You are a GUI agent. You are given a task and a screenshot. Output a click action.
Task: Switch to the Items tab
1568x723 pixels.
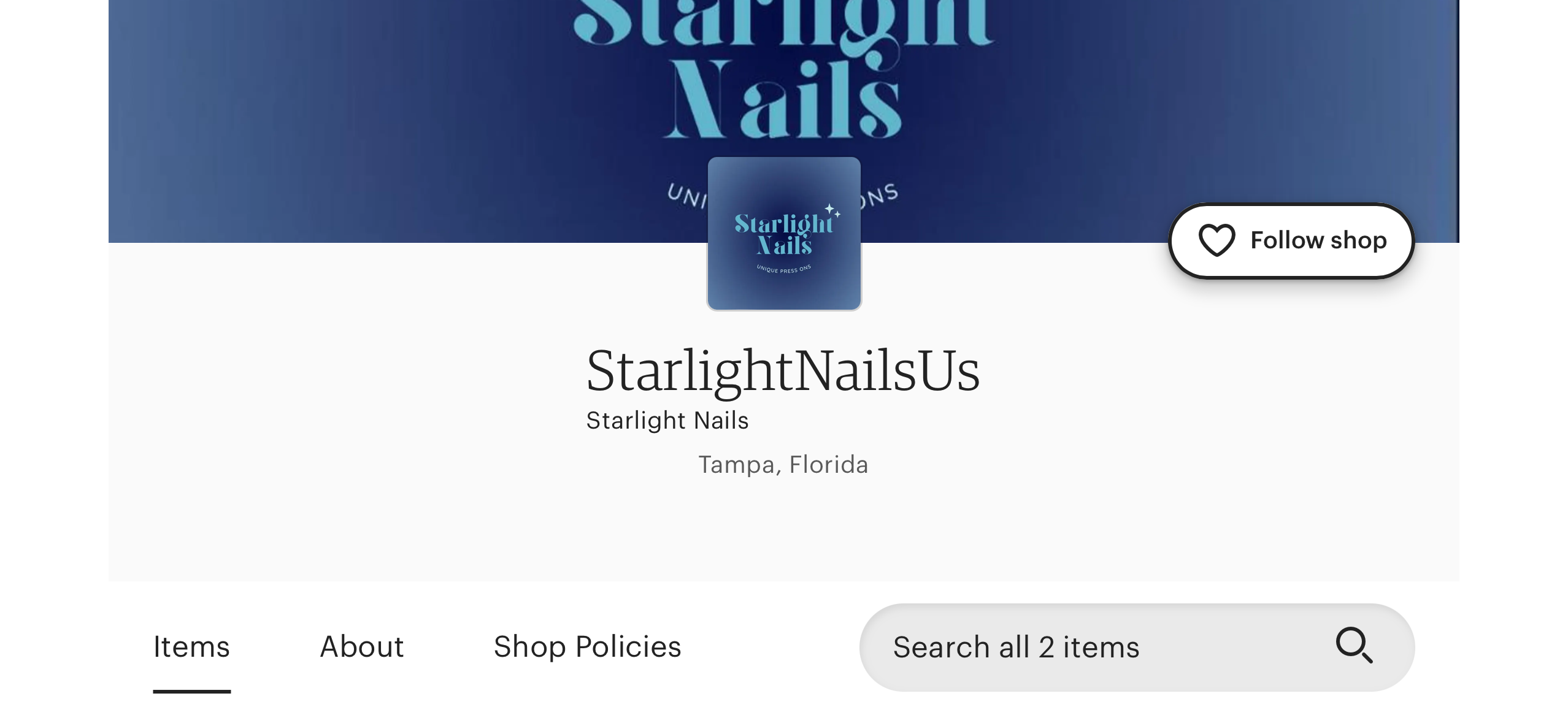tap(191, 647)
